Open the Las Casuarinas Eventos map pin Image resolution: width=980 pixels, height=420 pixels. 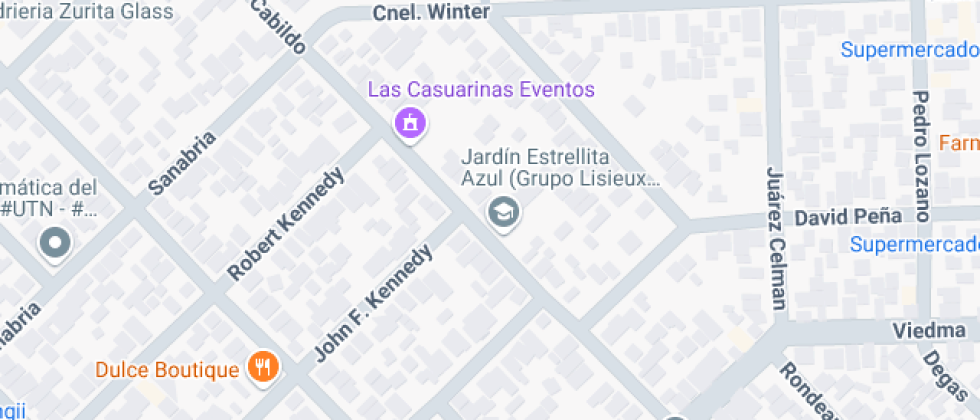point(410,124)
